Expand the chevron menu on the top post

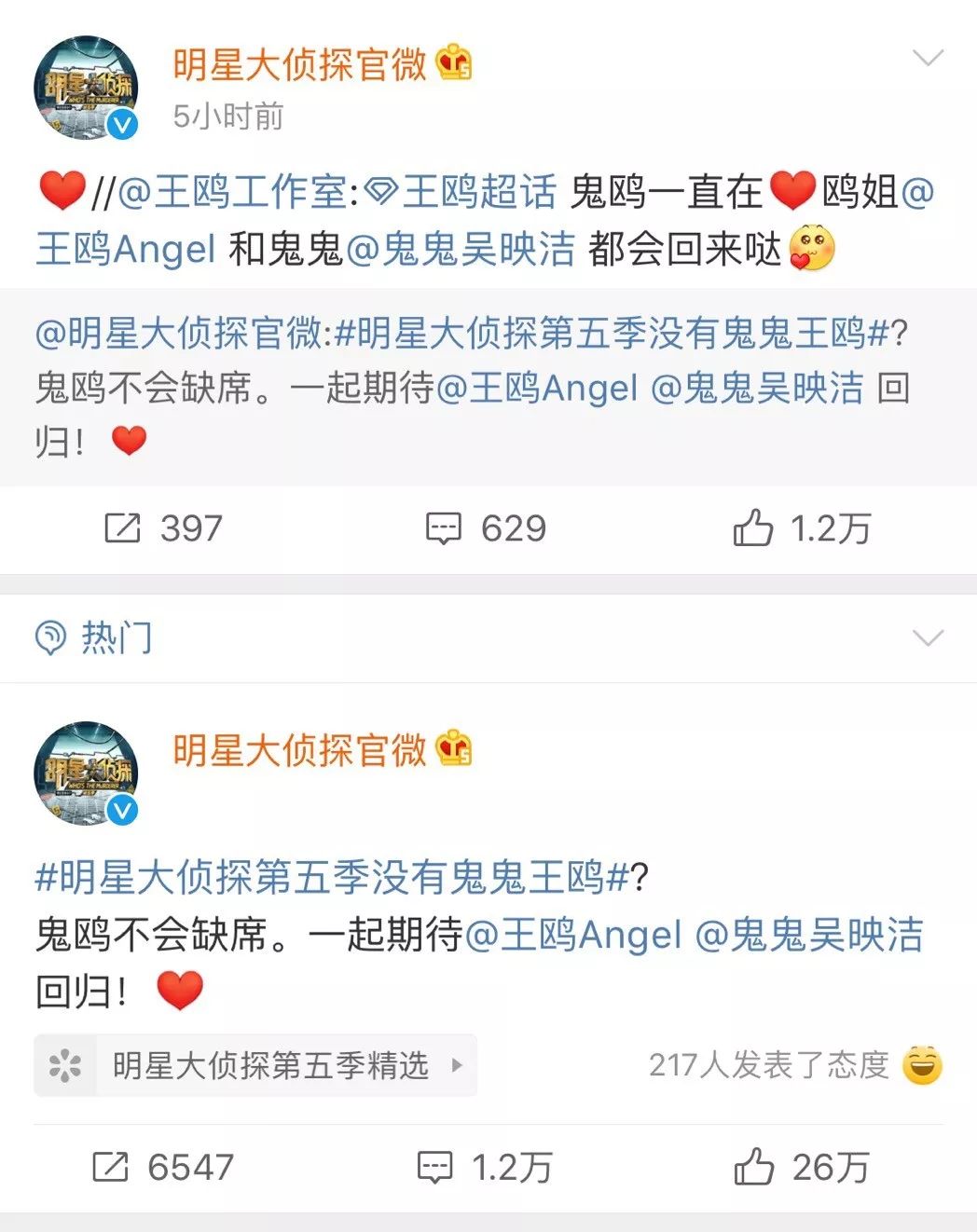(x=928, y=60)
